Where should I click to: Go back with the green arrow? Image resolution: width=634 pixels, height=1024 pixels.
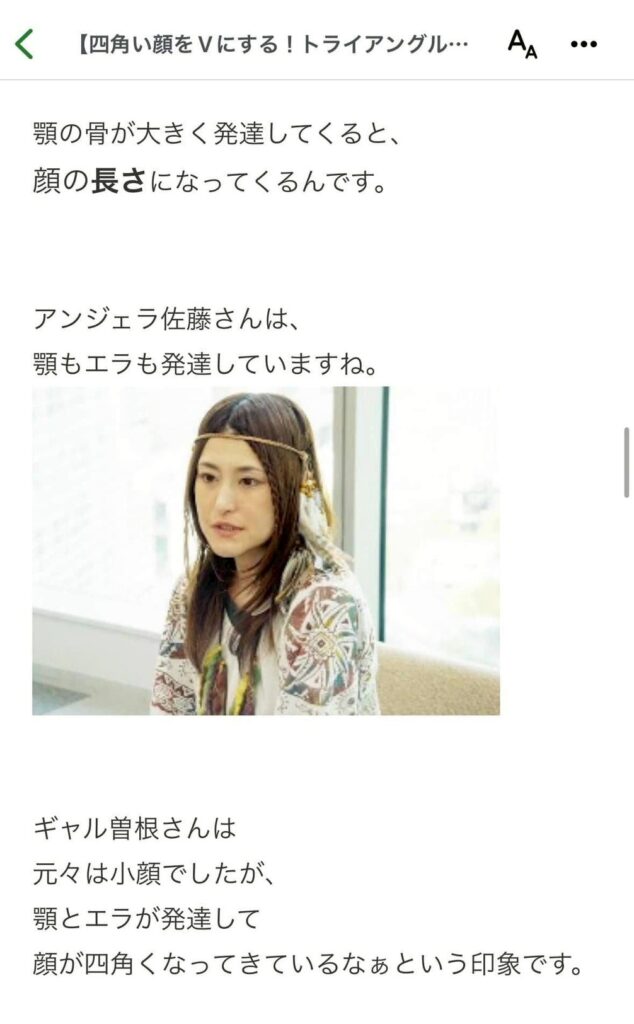click(x=25, y=44)
